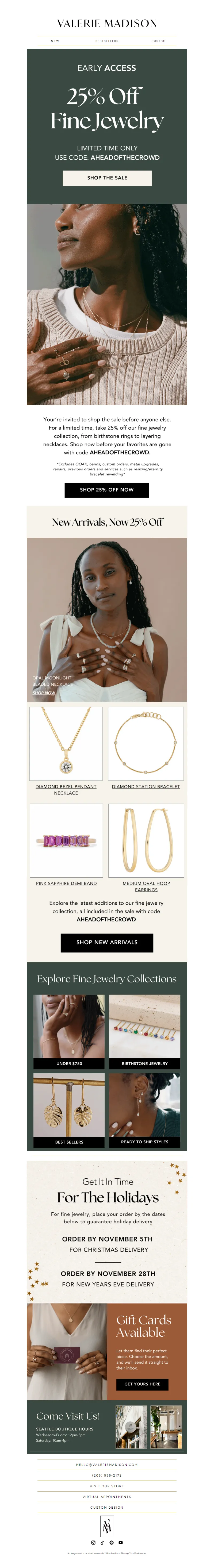
Task: Browse the Under $750 collection
Action: pos(69,1063)
